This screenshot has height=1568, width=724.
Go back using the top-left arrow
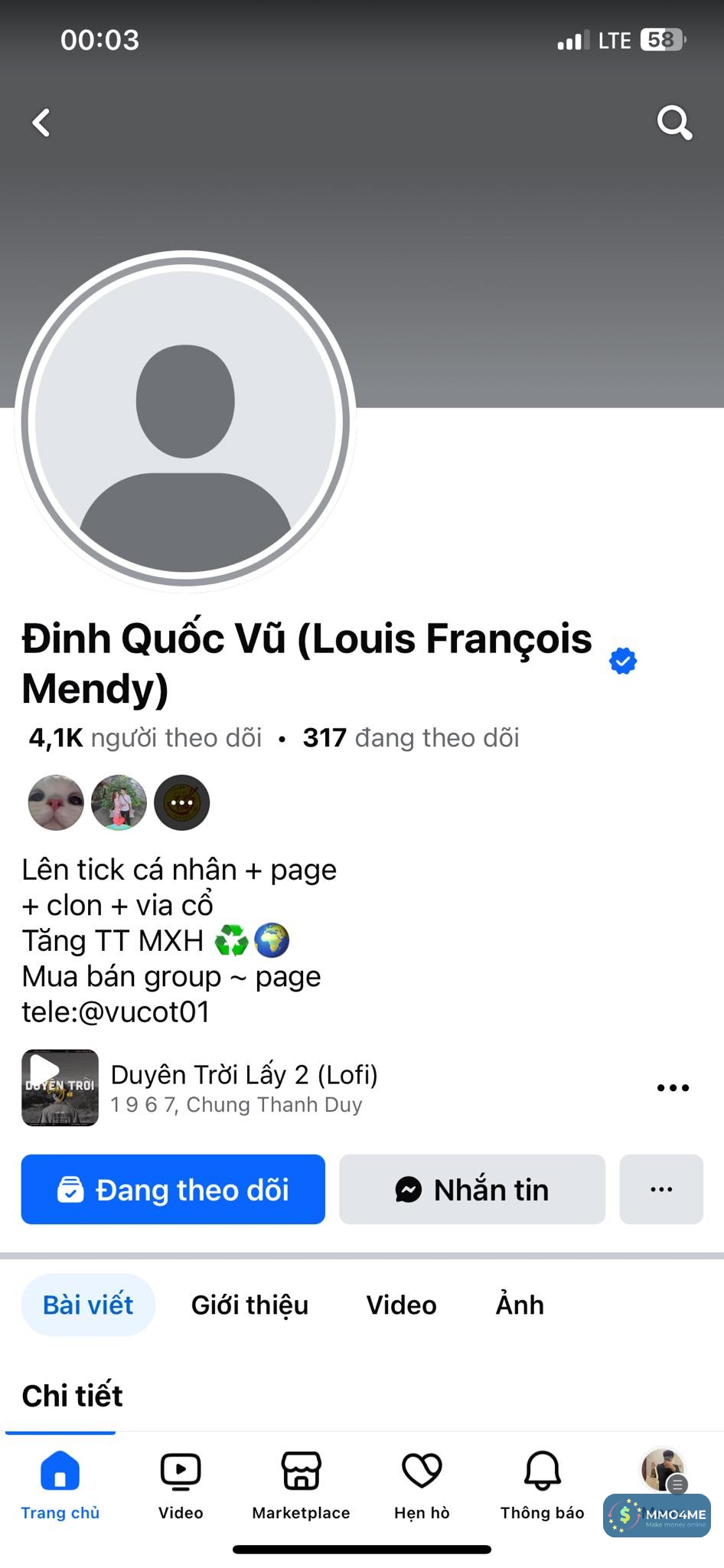click(41, 122)
